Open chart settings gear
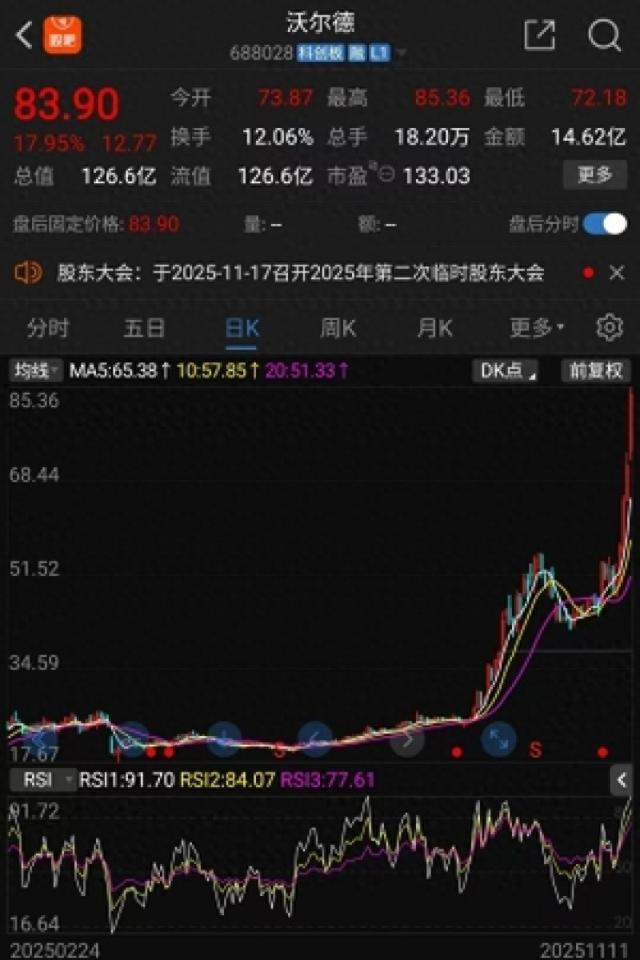Viewport: 640px width, 960px height. (x=609, y=328)
